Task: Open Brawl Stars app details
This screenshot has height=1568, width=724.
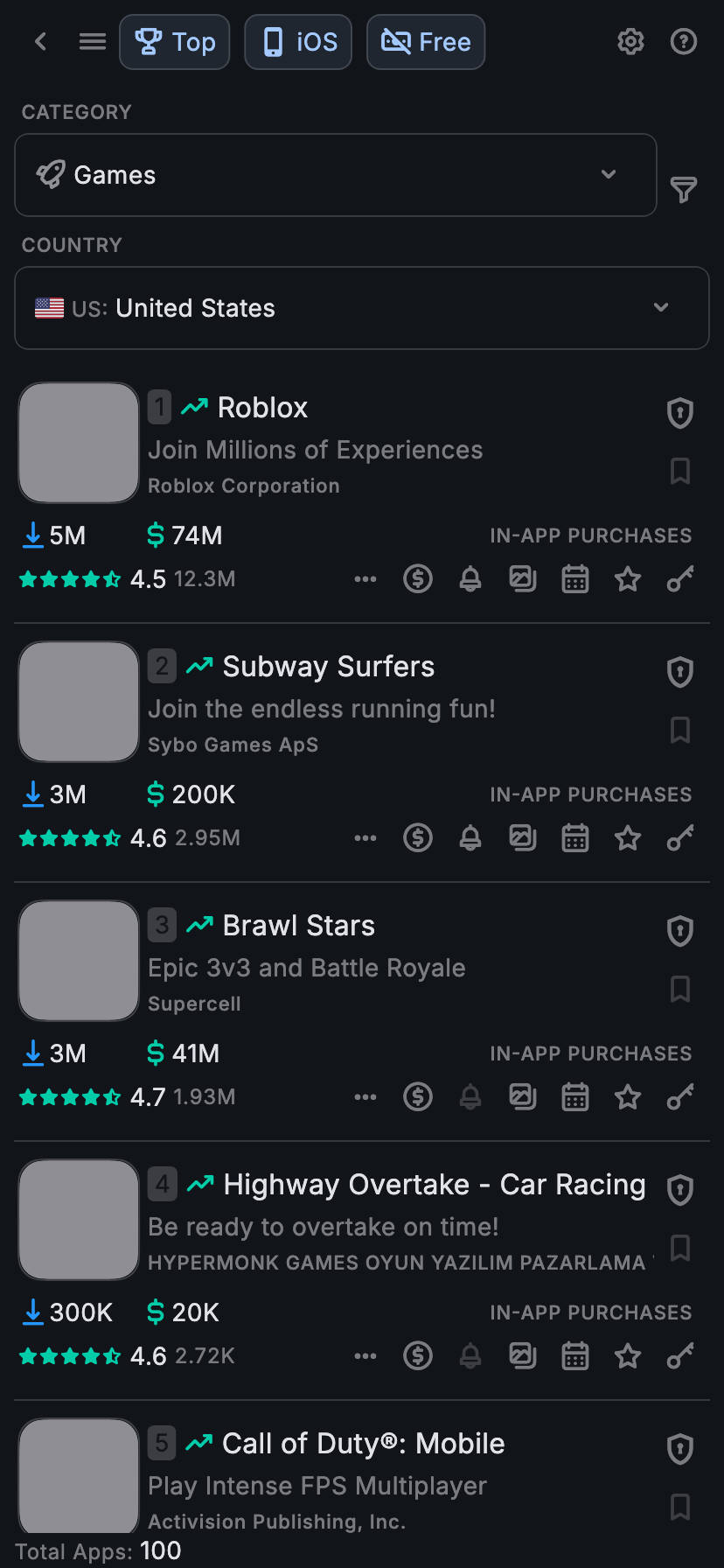Action: click(x=298, y=926)
